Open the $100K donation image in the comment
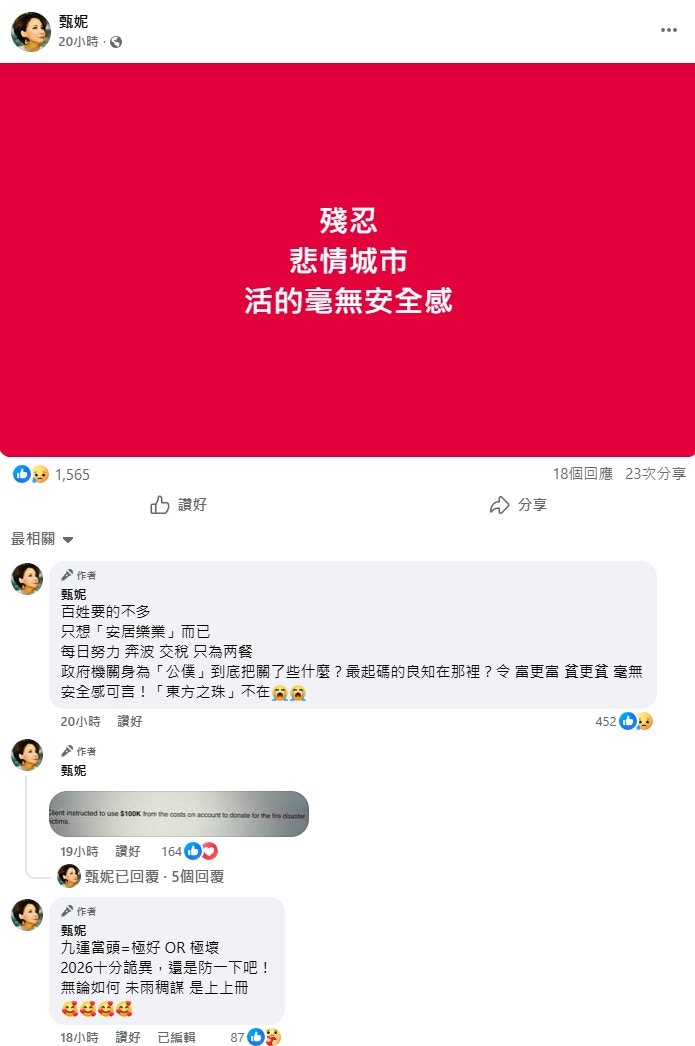 (x=179, y=814)
